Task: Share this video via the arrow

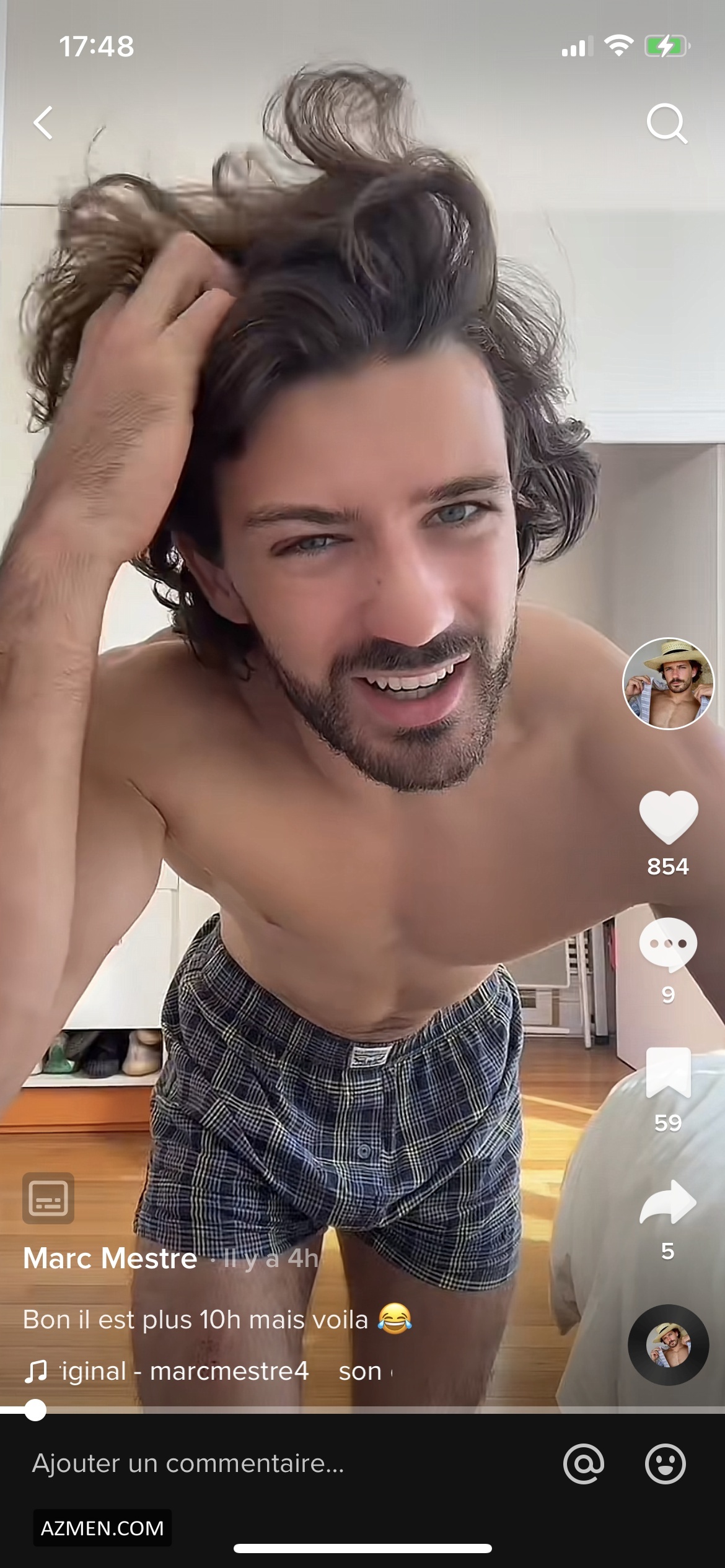Action: (668, 1202)
